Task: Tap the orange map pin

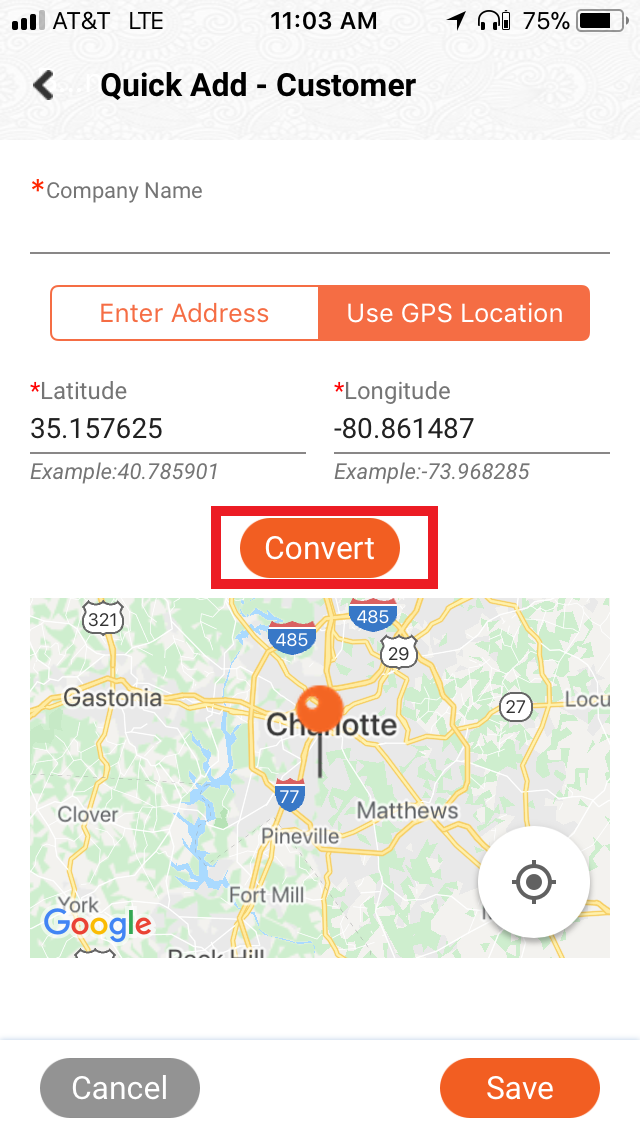Action: point(320,710)
